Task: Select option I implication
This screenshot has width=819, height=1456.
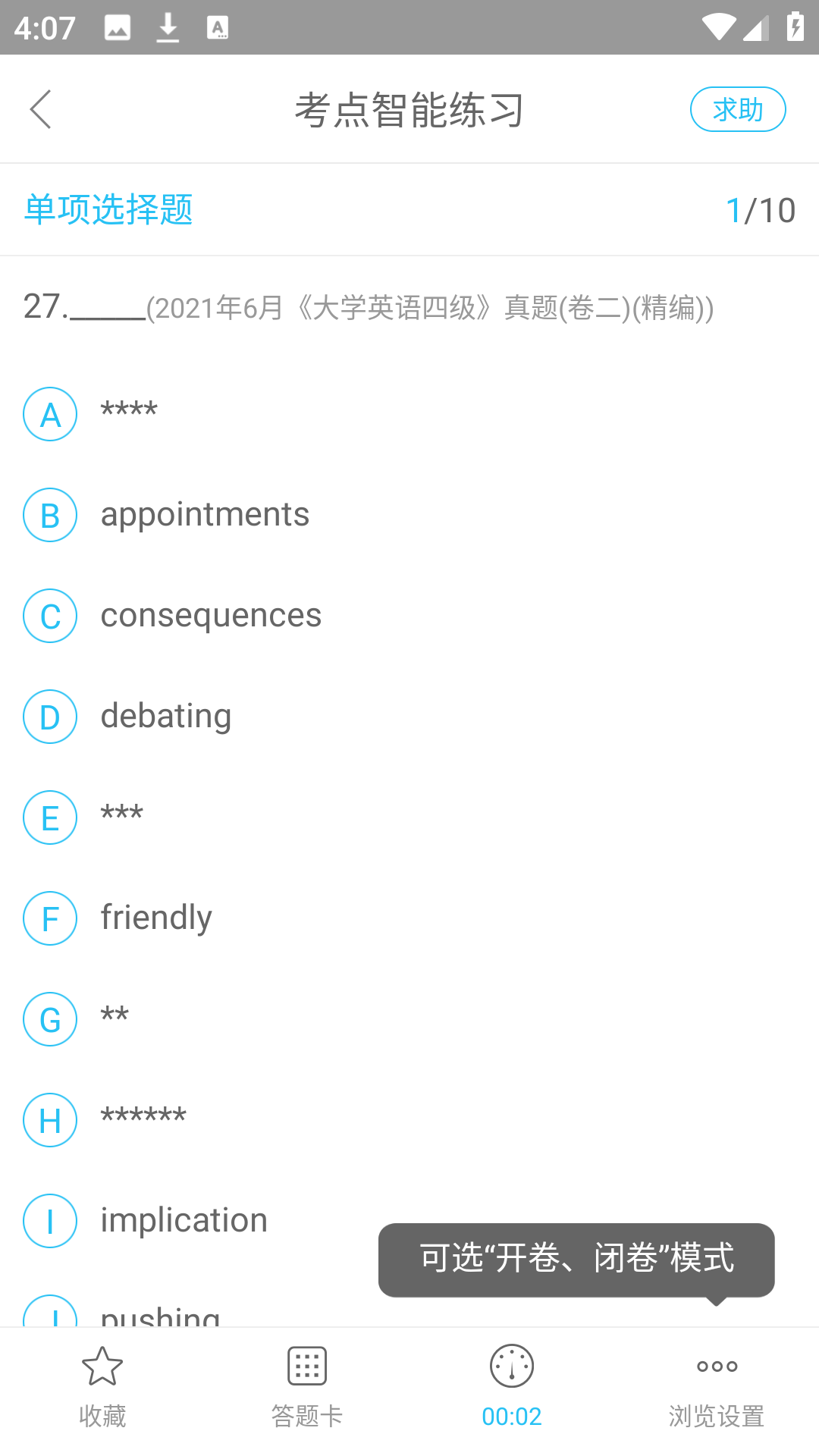Action: [x=50, y=1221]
